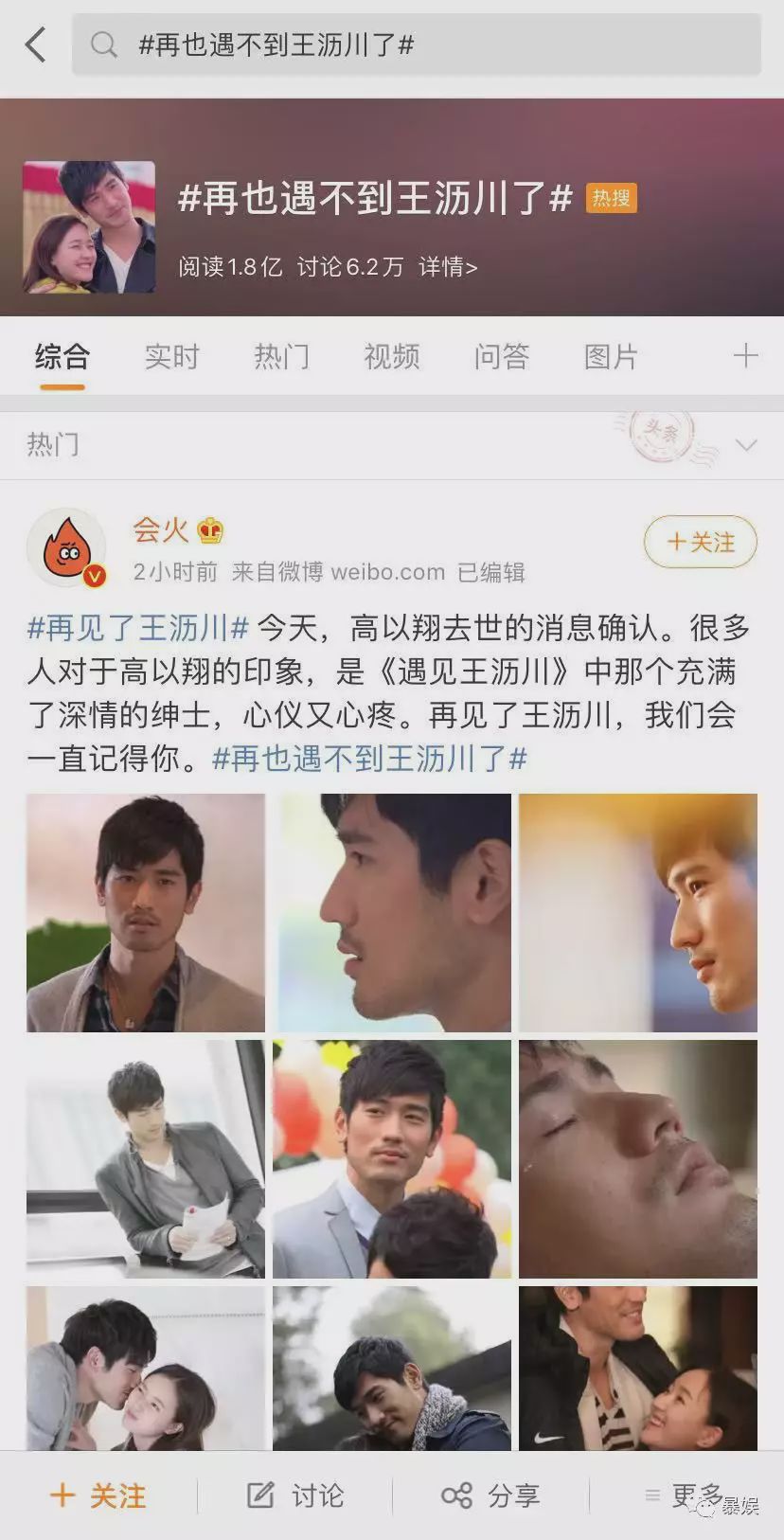Screen dimensions: 784x1540
Task: Open the #再见了王沥川# hashtag link
Action: click(x=138, y=628)
